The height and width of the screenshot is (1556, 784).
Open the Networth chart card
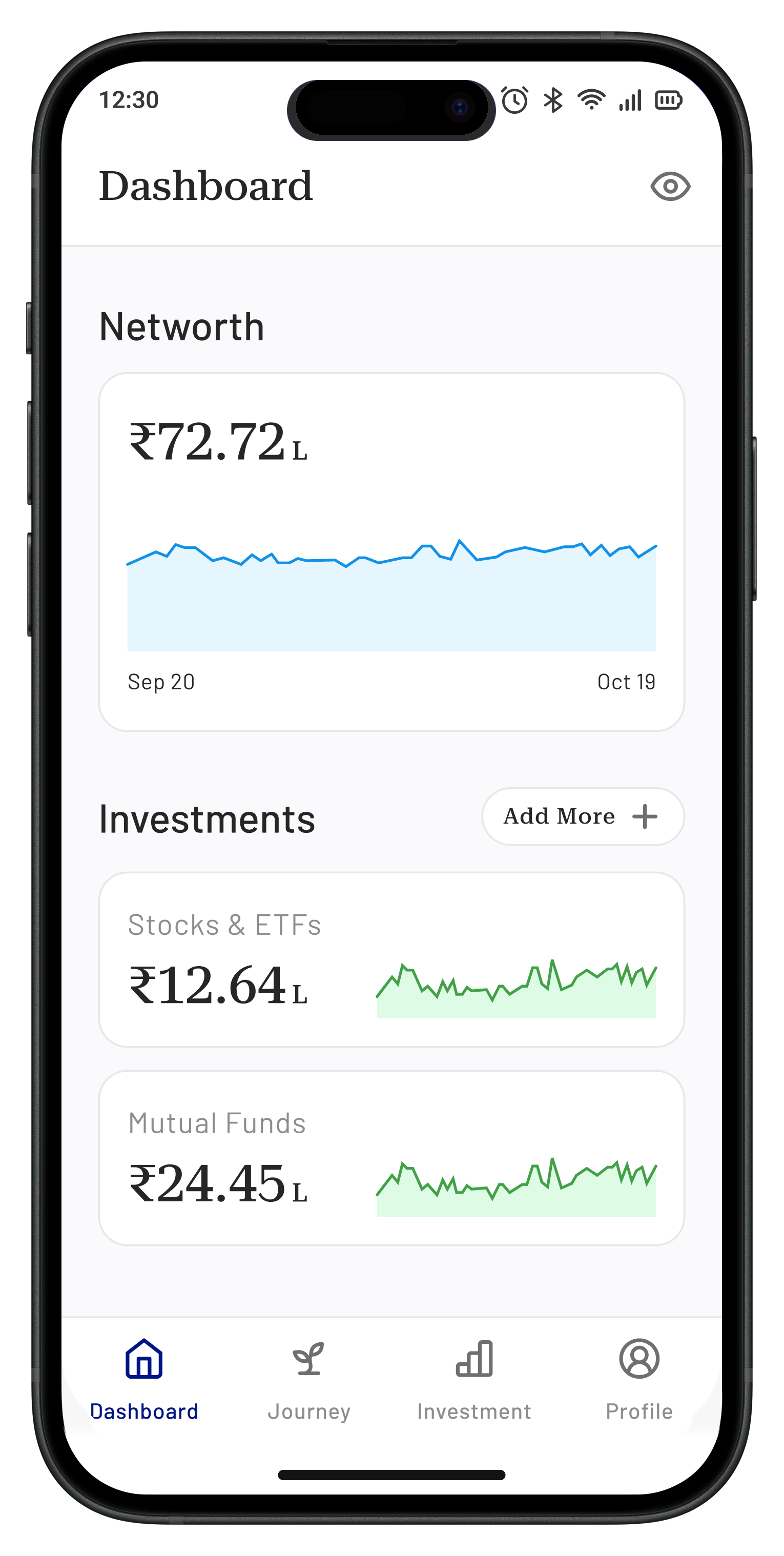pyautogui.click(x=391, y=551)
